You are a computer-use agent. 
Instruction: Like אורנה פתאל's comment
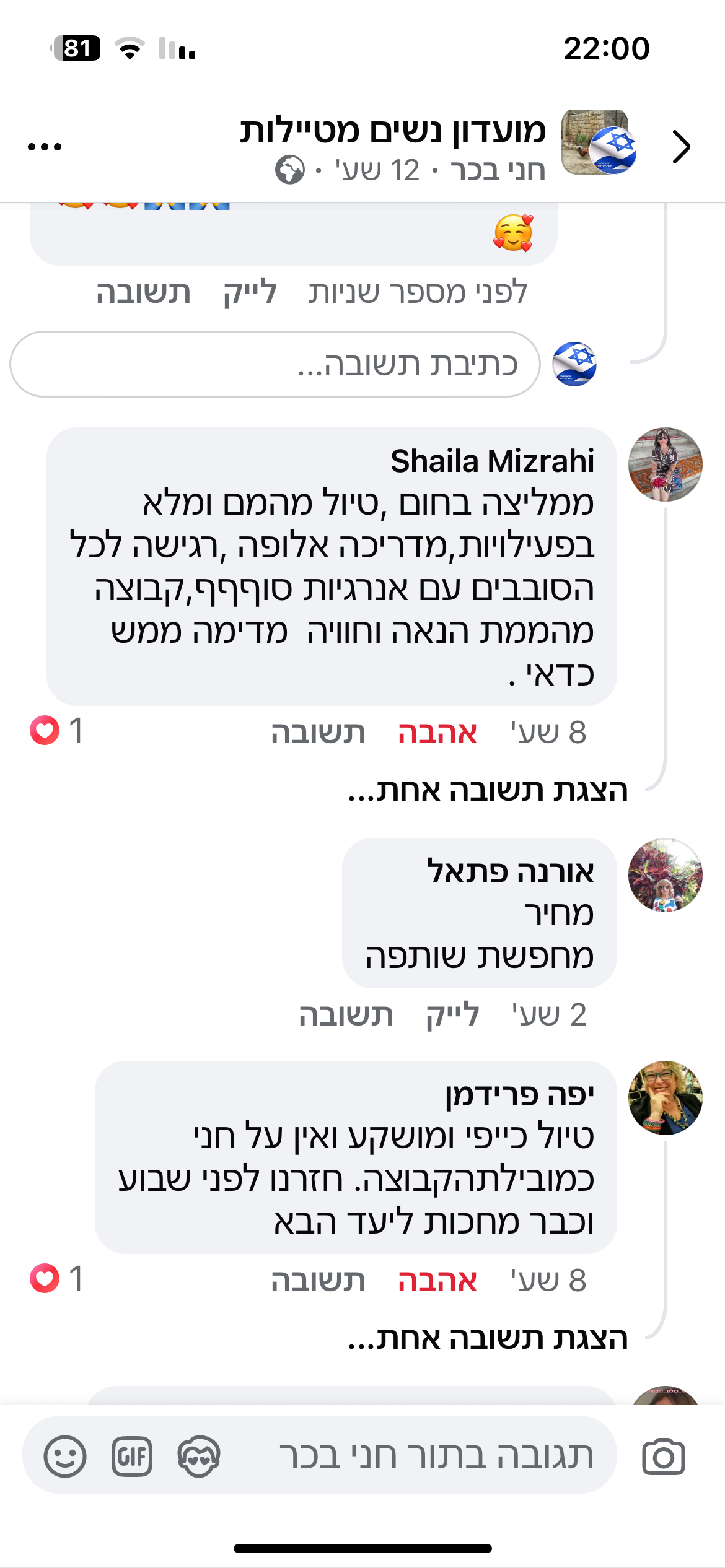click(453, 1015)
